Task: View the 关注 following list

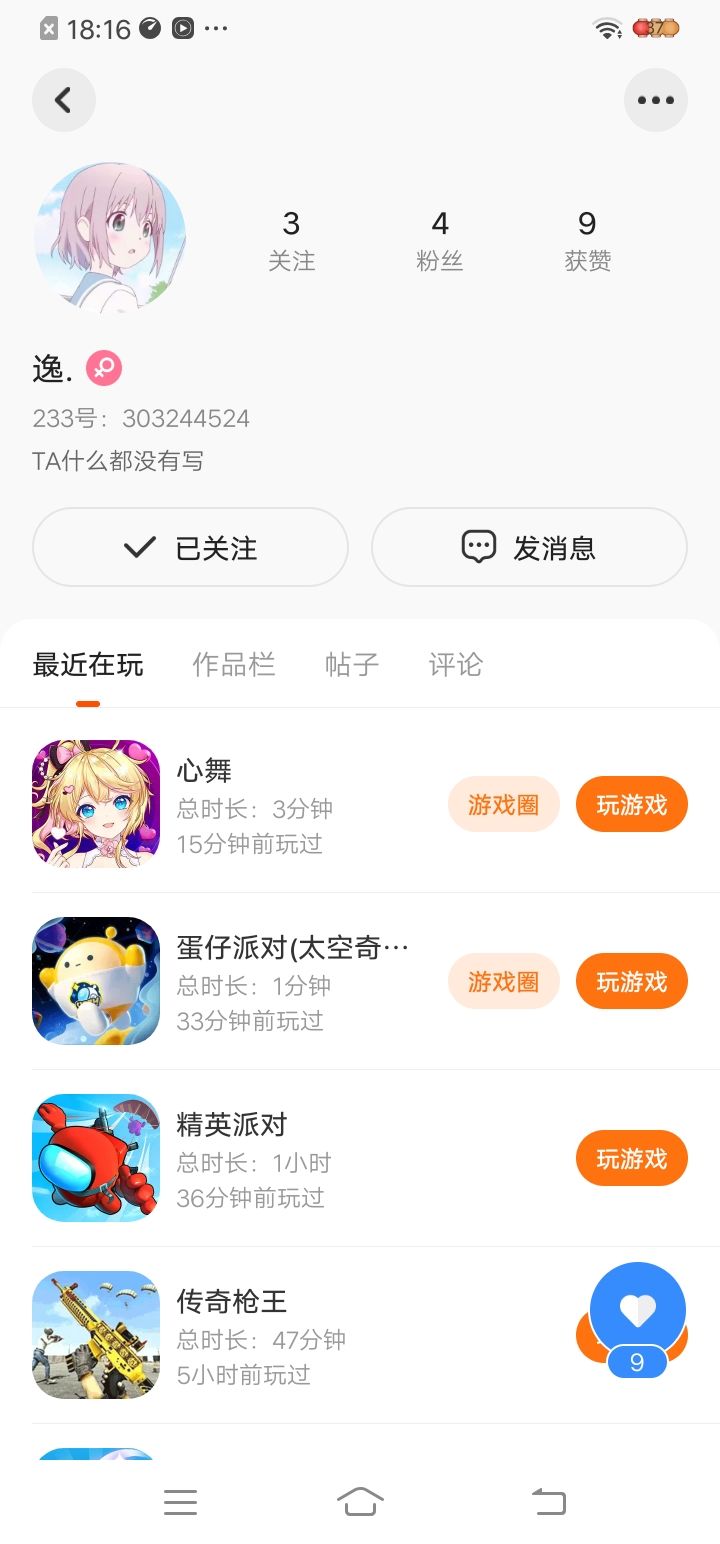Action: coord(291,241)
